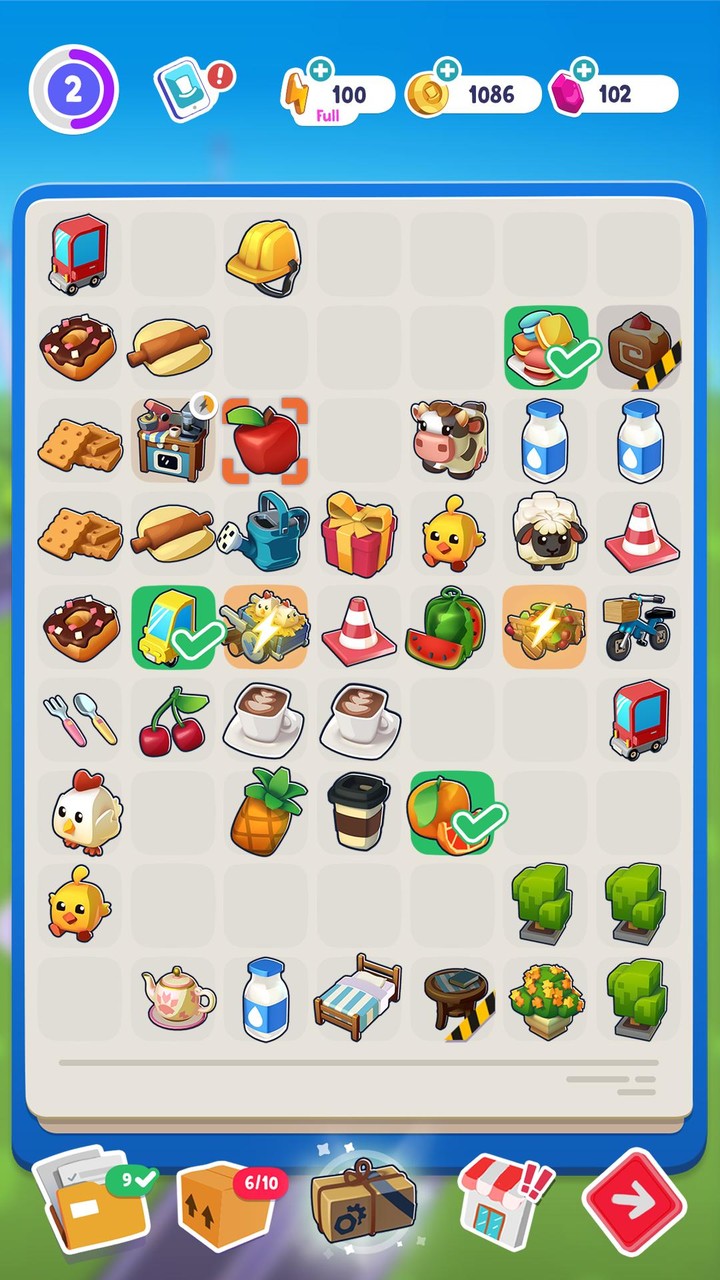Select the watermelon item

pos(450,626)
